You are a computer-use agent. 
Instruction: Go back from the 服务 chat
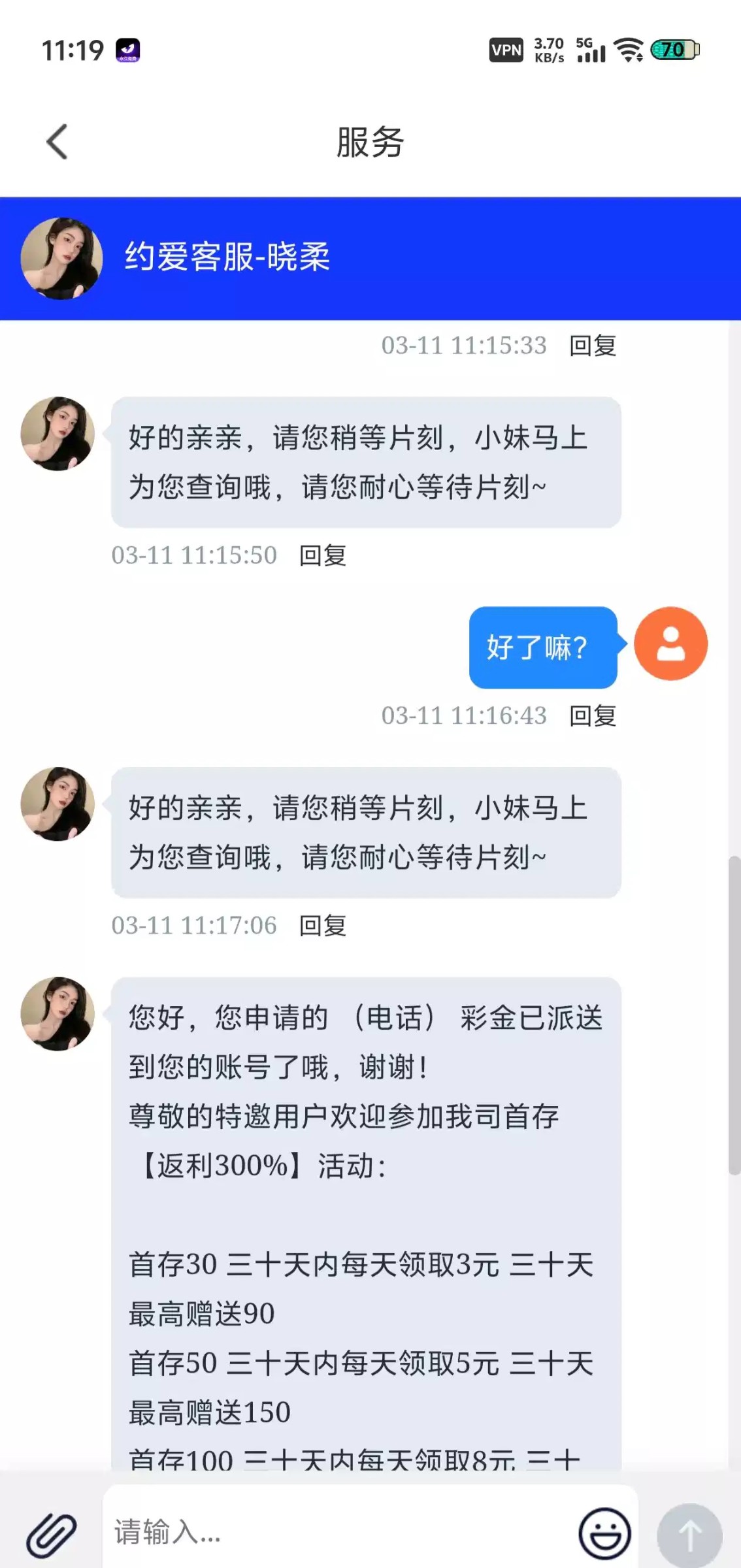(x=58, y=142)
